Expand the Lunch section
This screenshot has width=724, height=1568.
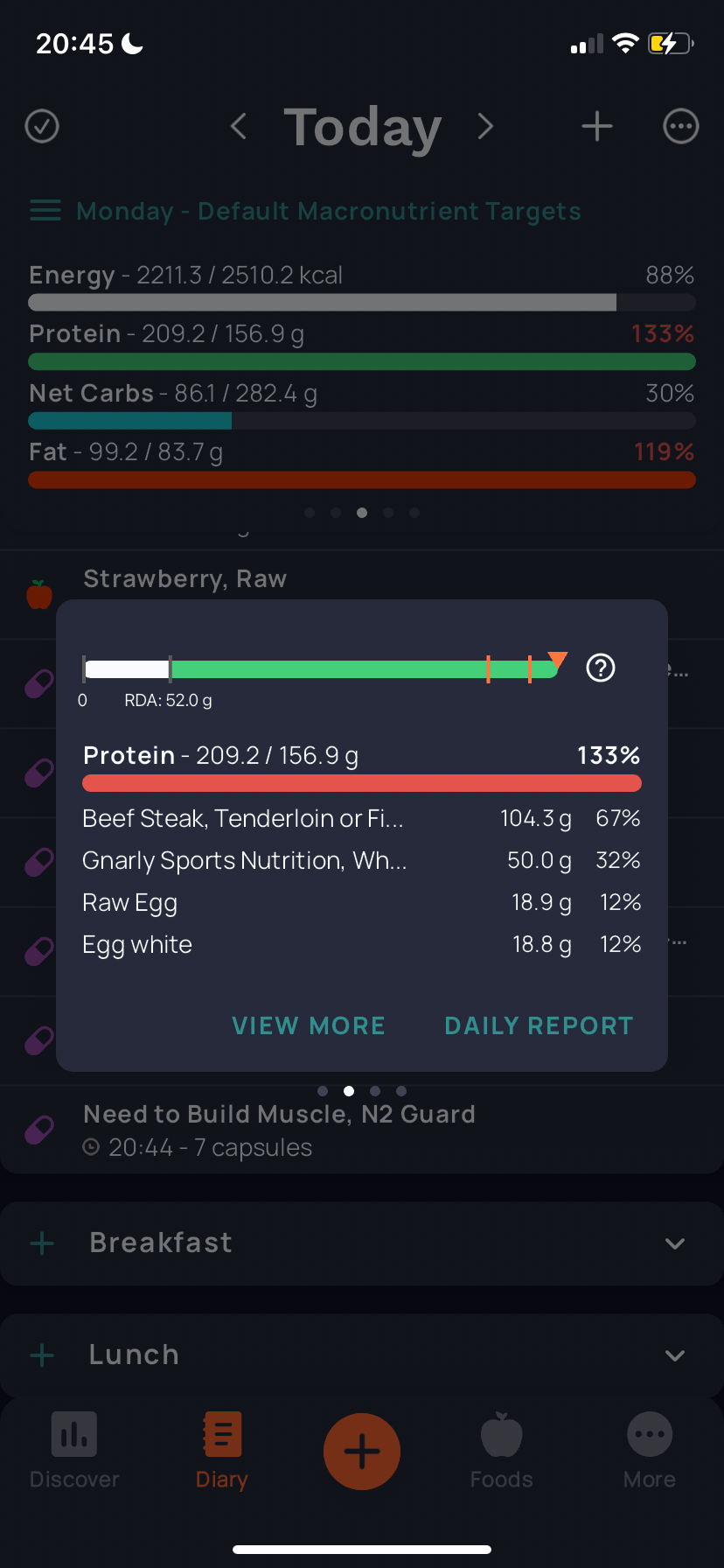click(674, 1355)
